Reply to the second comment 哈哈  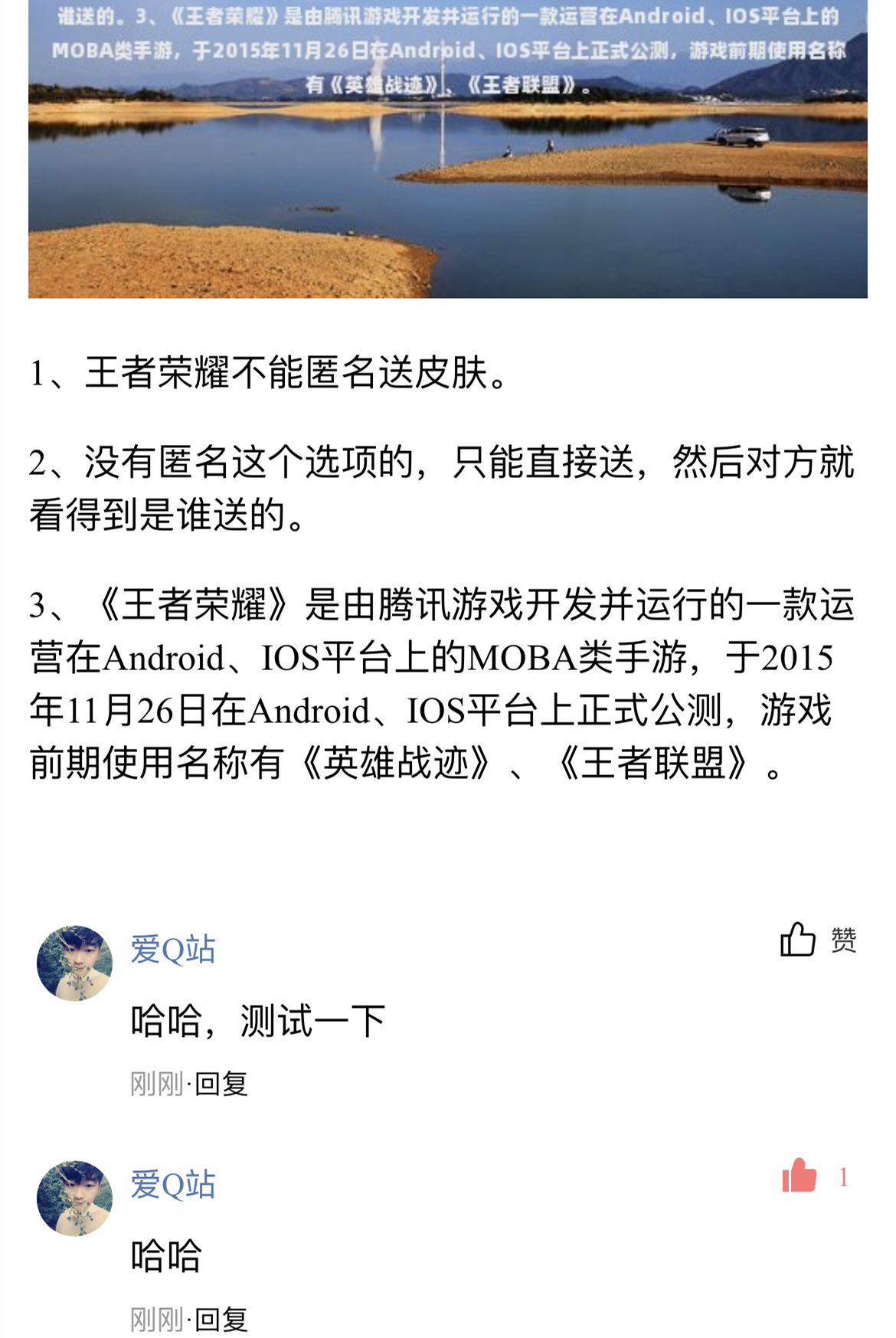point(221,1319)
